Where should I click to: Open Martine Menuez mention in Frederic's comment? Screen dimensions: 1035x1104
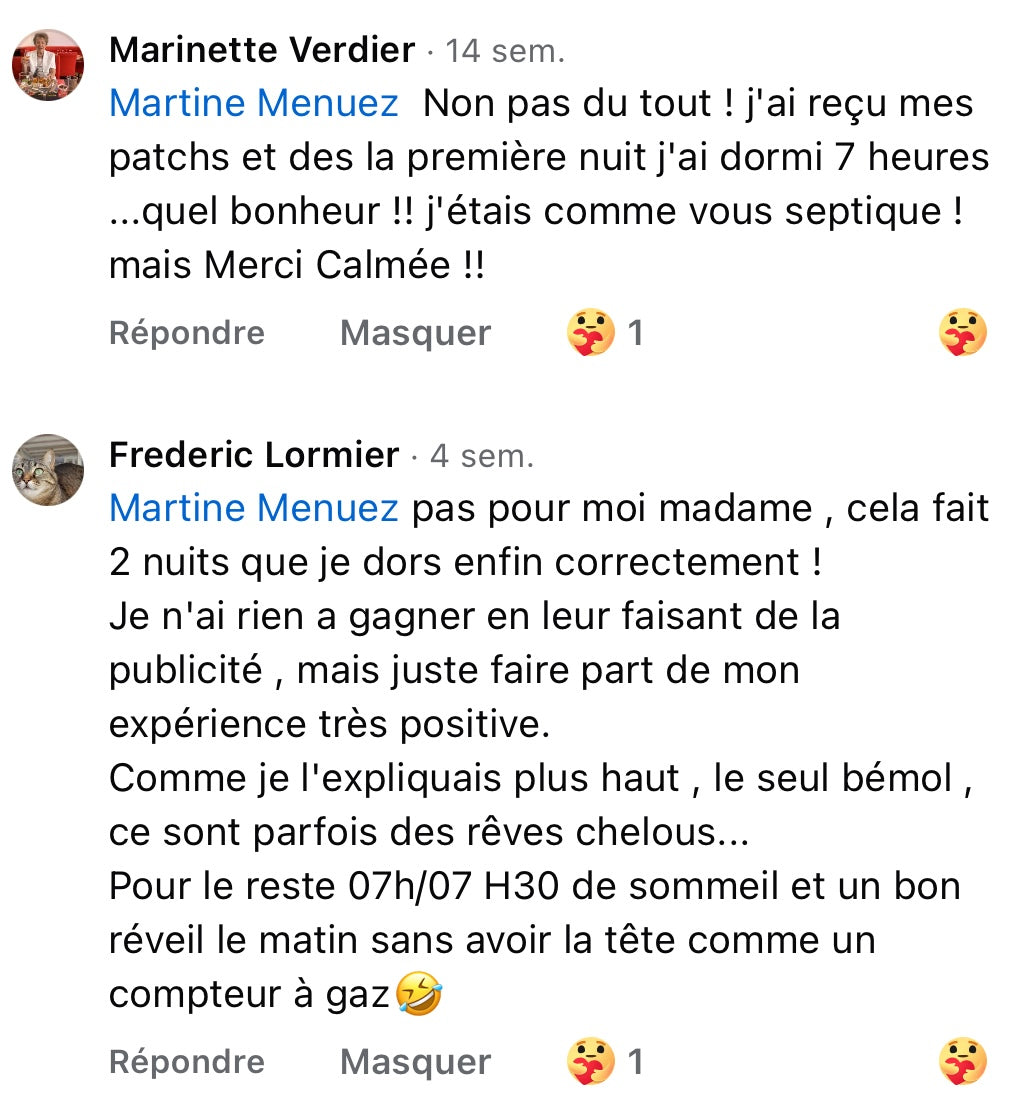[253, 509]
